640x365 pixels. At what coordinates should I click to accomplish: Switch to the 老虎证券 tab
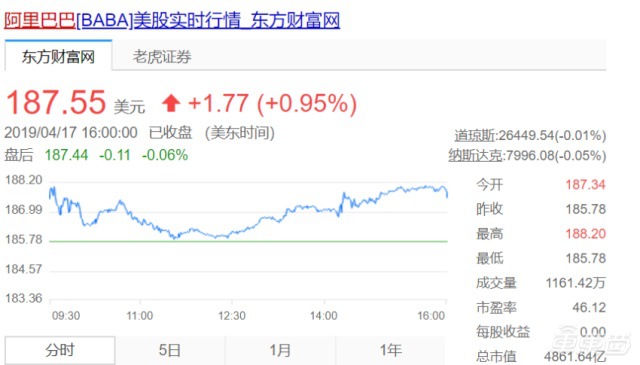coord(162,56)
